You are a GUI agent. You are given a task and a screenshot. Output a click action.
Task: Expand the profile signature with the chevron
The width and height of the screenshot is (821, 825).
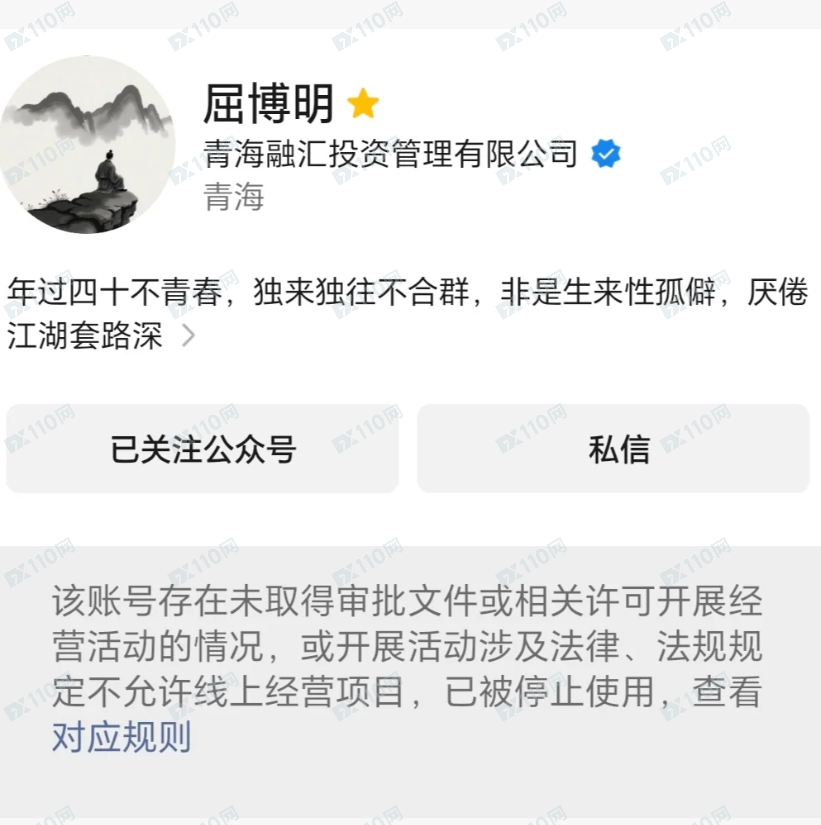pyautogui.click(x=188, y=337)
